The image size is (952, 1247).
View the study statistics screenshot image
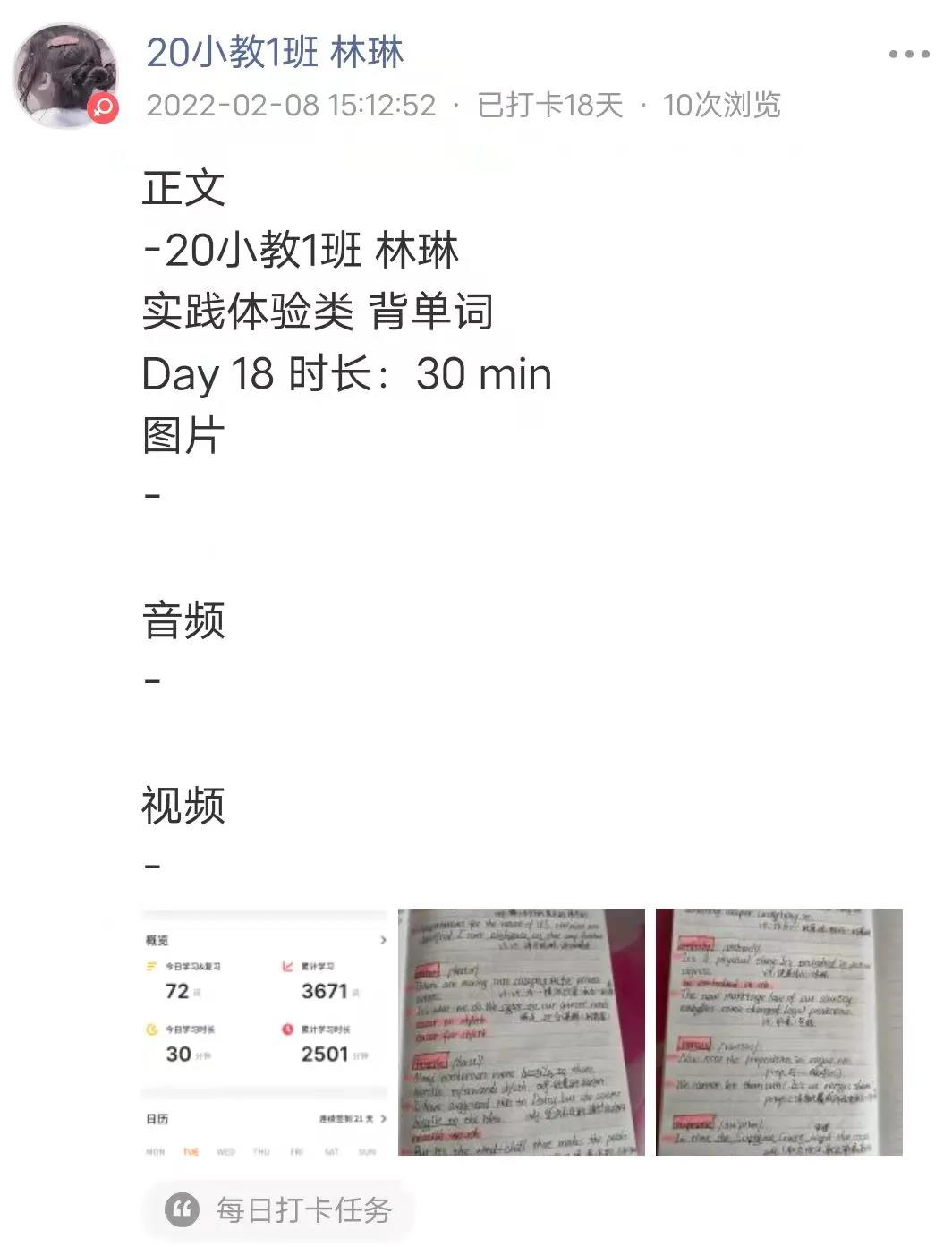pyautogui.click(x=265, y=1032)
